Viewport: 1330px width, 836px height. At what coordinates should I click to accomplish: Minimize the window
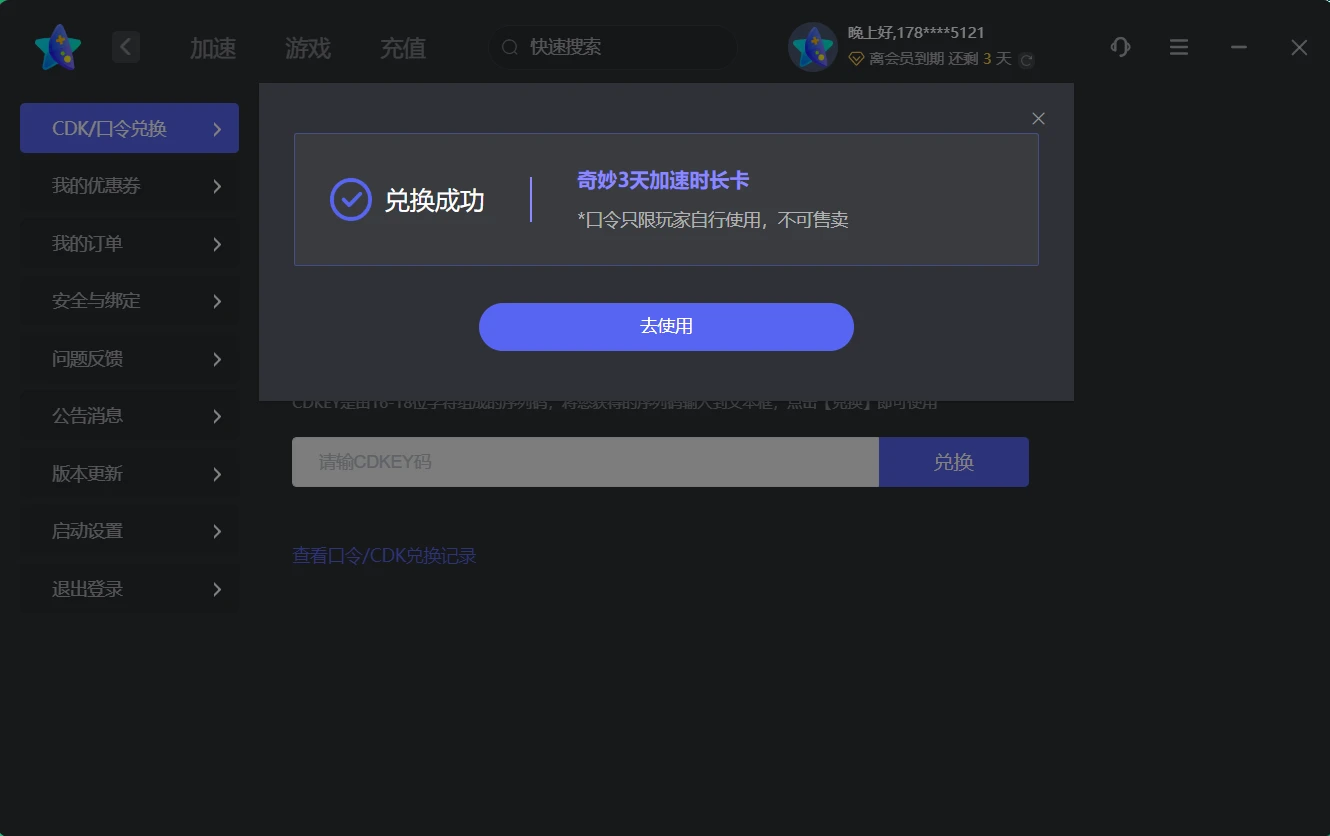click(x=1239, y=47)
